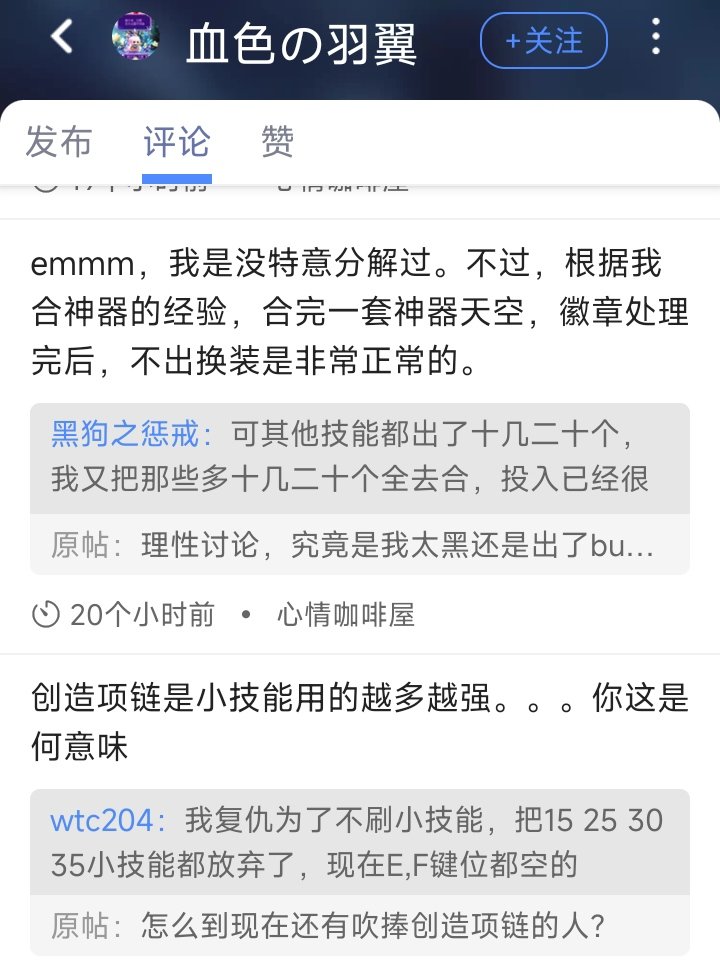Open the 心情咖啡屋 forum link

[x=345, y=614]
